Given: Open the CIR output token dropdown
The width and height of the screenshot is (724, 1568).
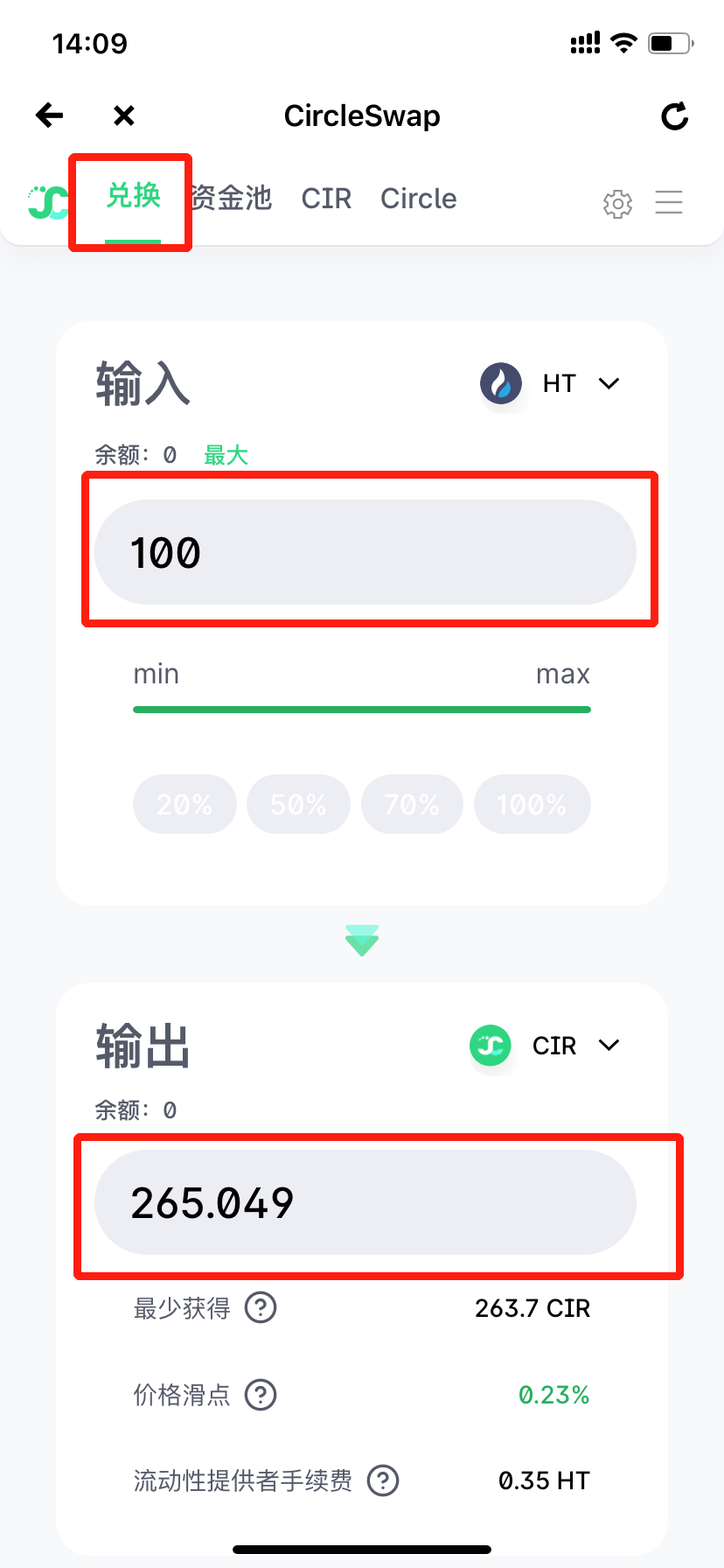Looking at the screenshot, I should (546, 1046).
